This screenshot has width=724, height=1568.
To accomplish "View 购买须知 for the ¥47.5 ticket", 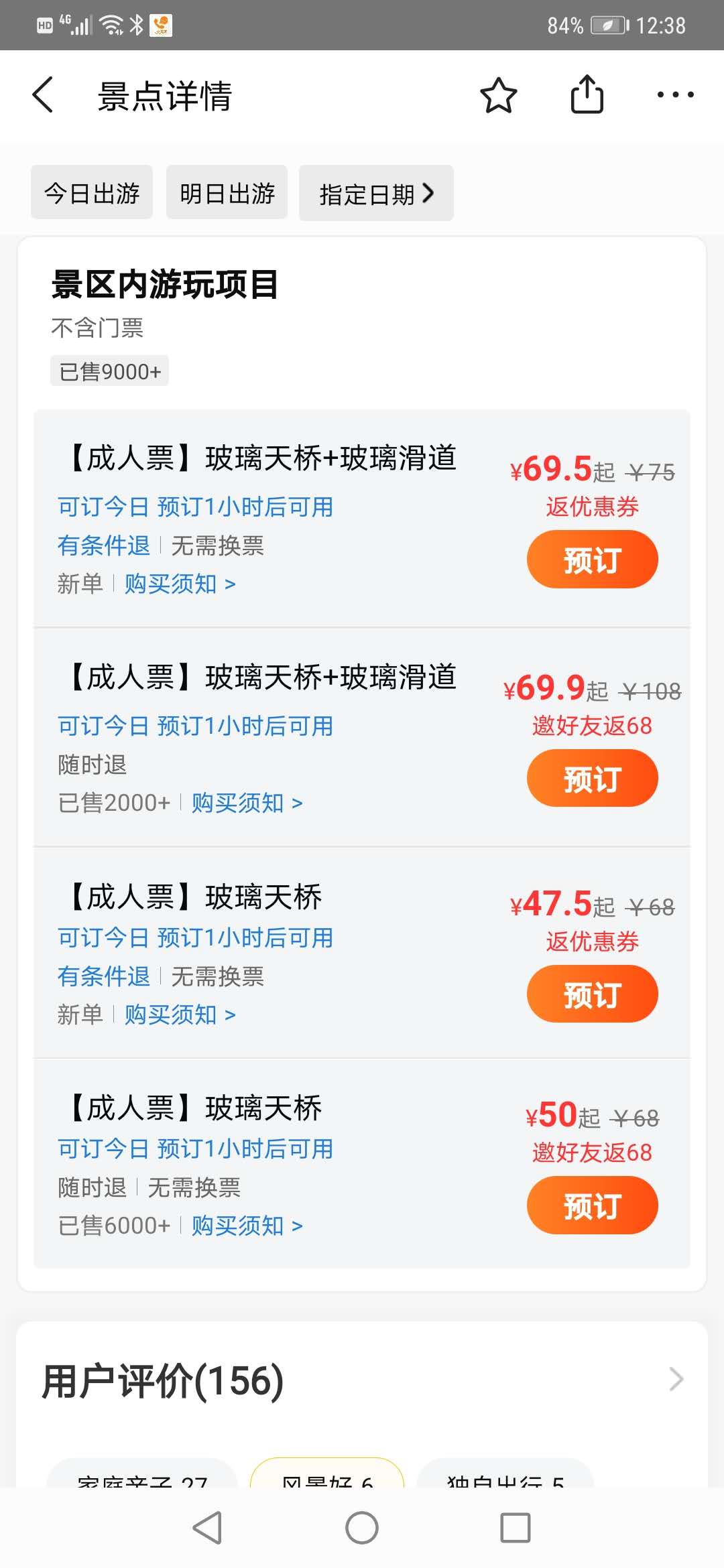I will pos(180,1015).
